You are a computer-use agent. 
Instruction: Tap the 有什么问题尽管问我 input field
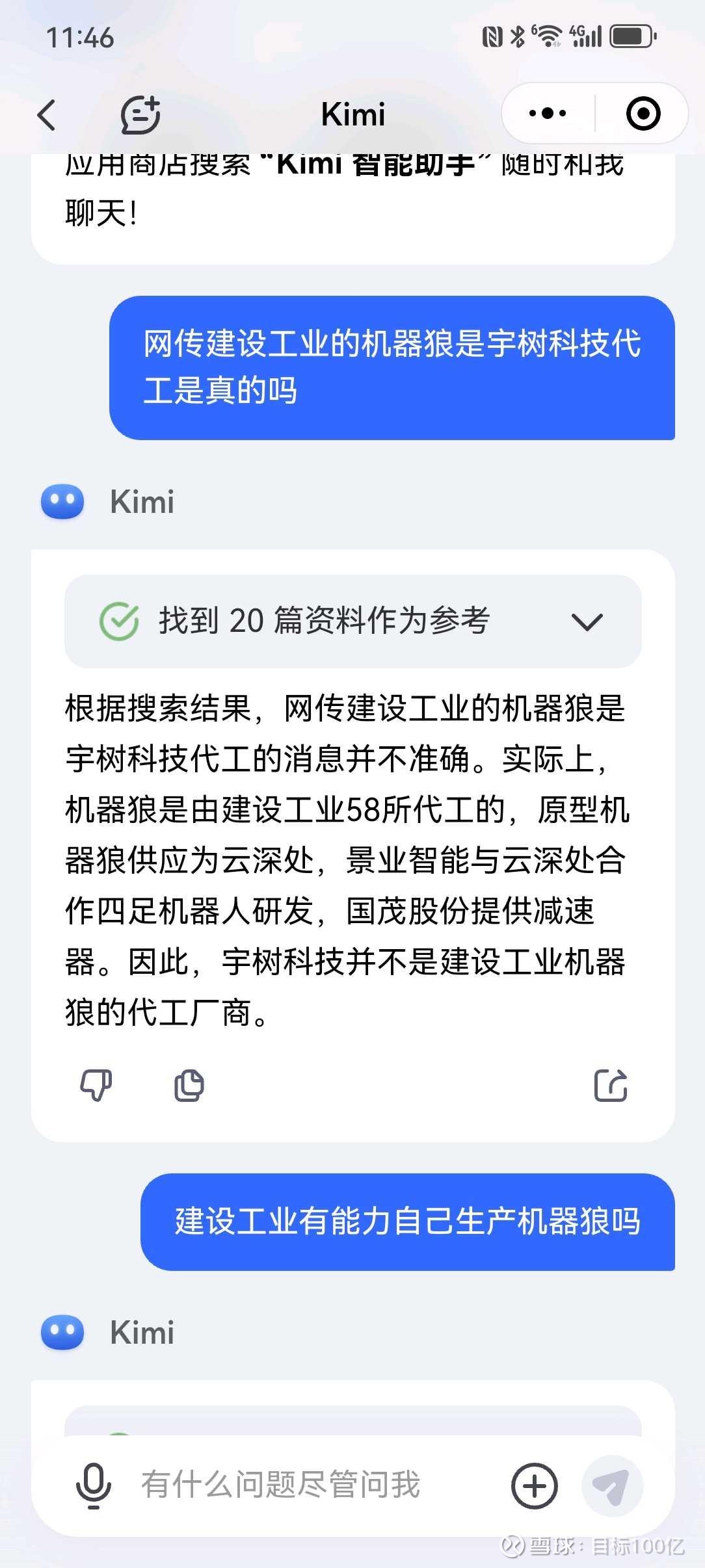280,1485
